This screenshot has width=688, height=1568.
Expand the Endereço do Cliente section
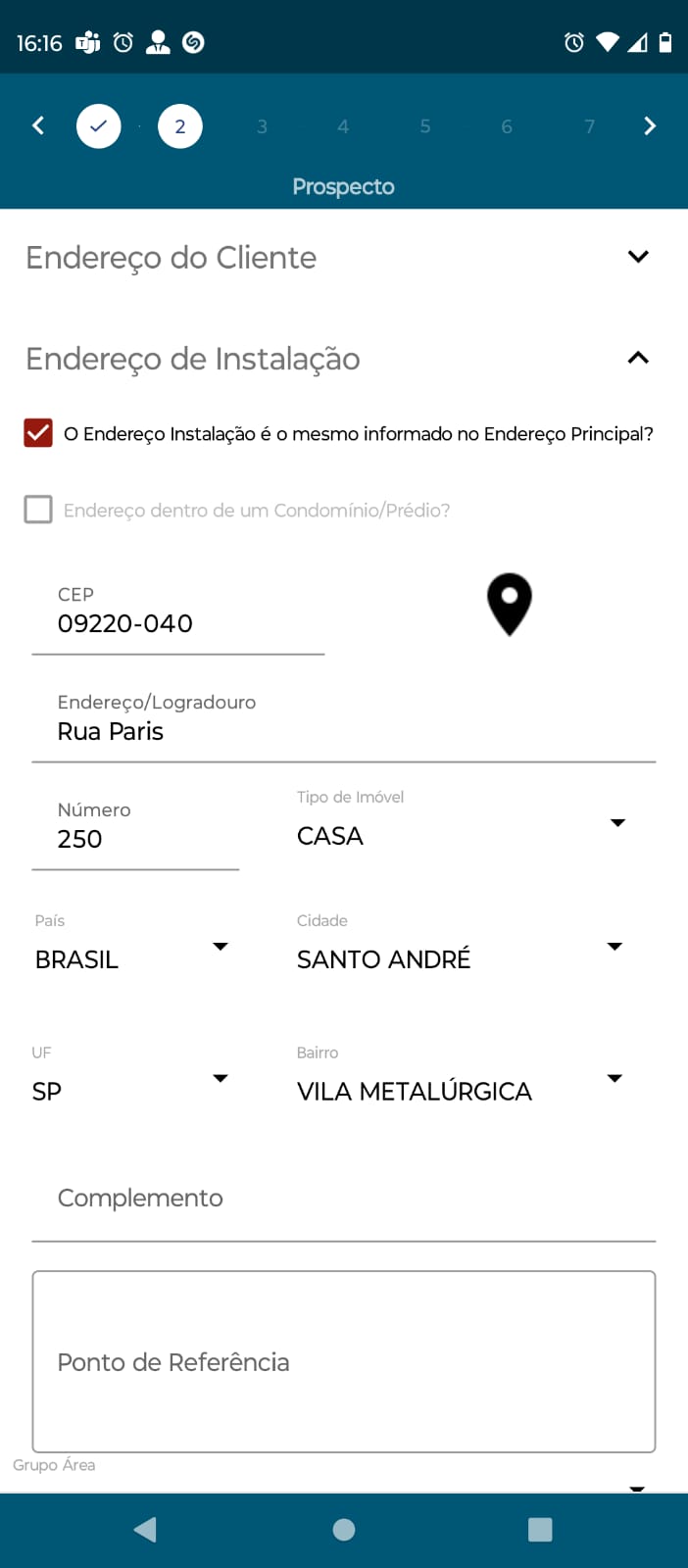tap(637, 257)
